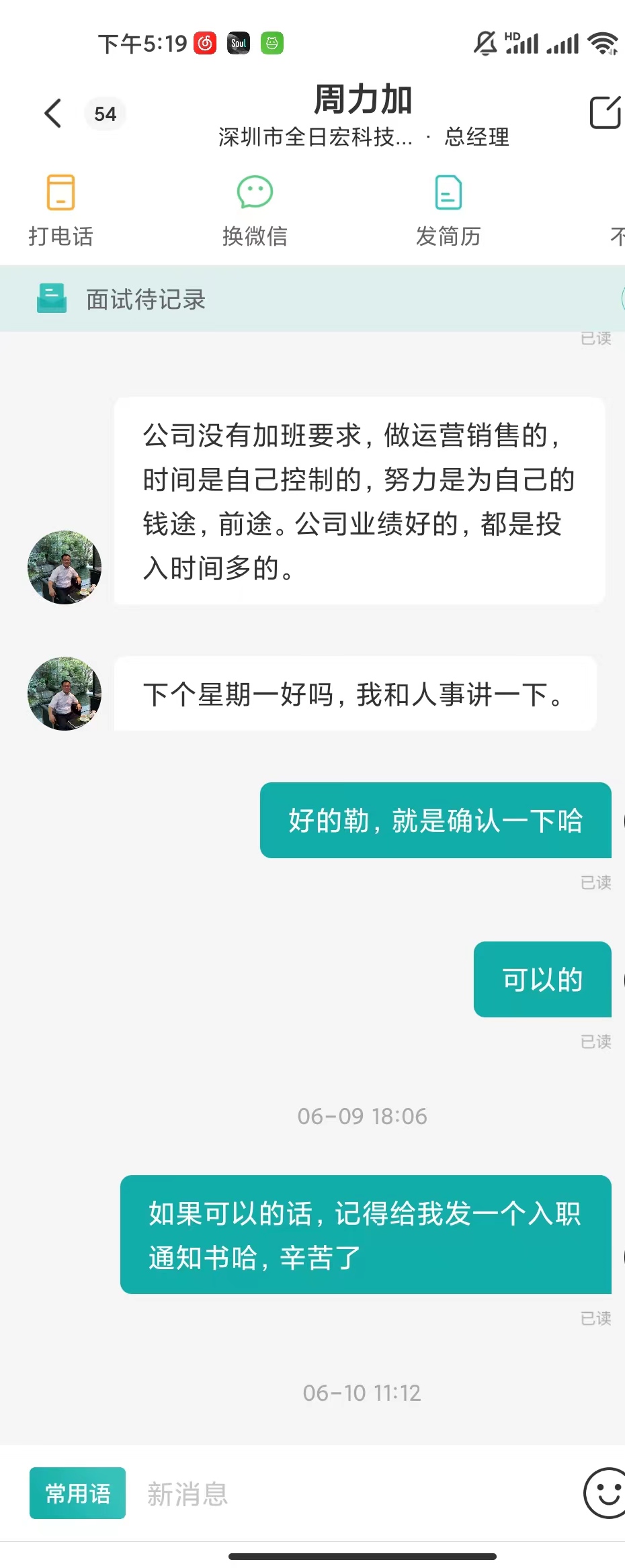625x1568 pixels.
Task: Go back to the previous screen
Action: point(52,113)
